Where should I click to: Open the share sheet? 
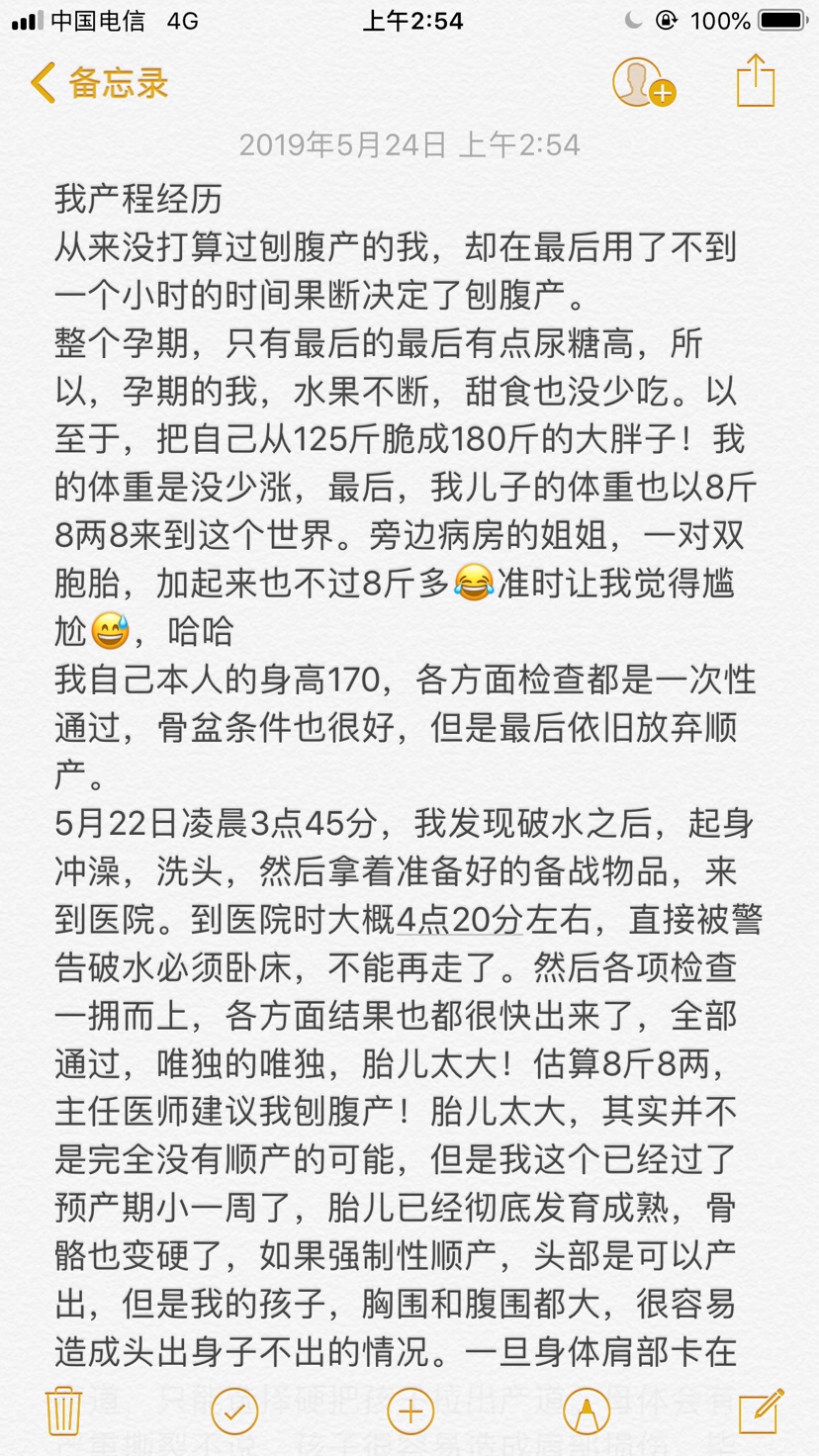(x=755, y=81)
